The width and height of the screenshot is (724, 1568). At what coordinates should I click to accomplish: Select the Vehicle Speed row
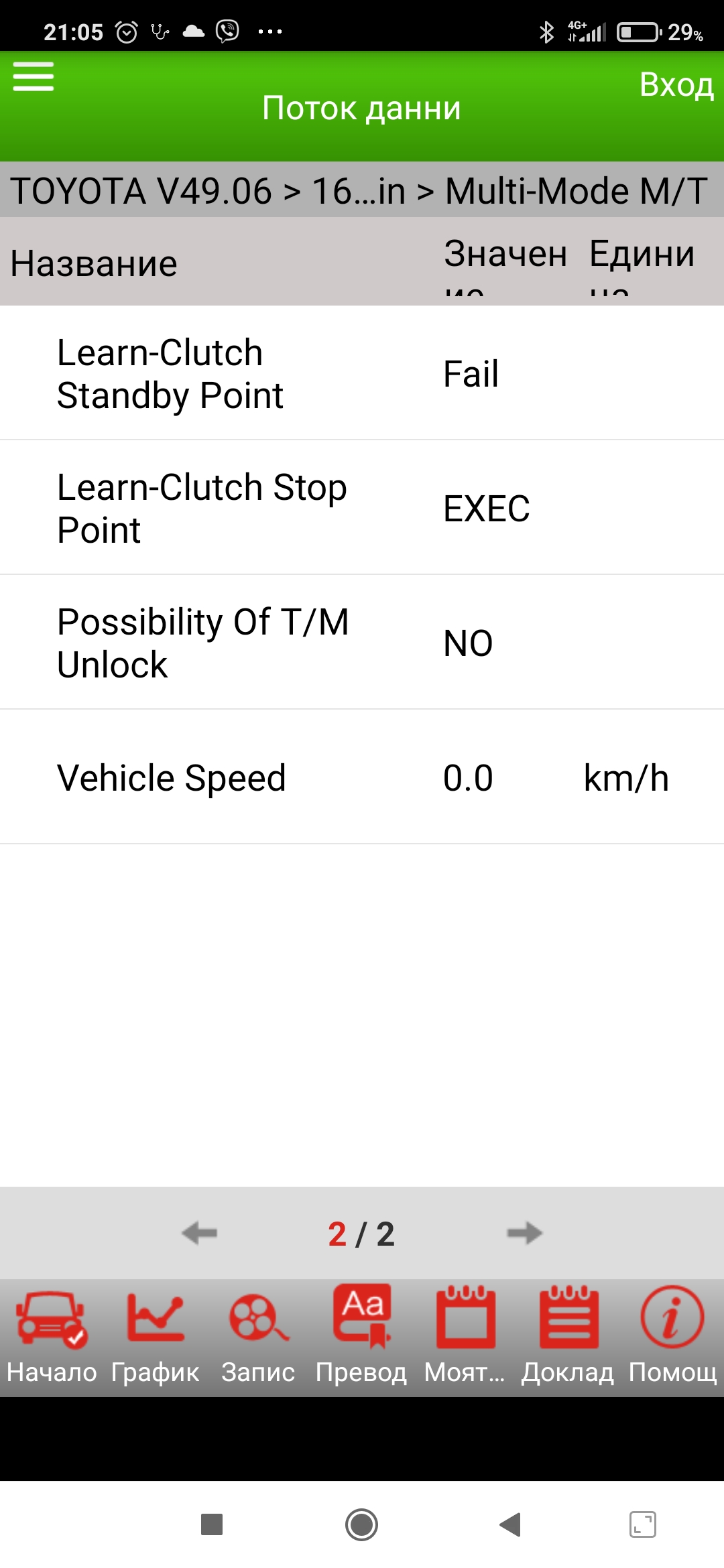[x=362, y=777]
